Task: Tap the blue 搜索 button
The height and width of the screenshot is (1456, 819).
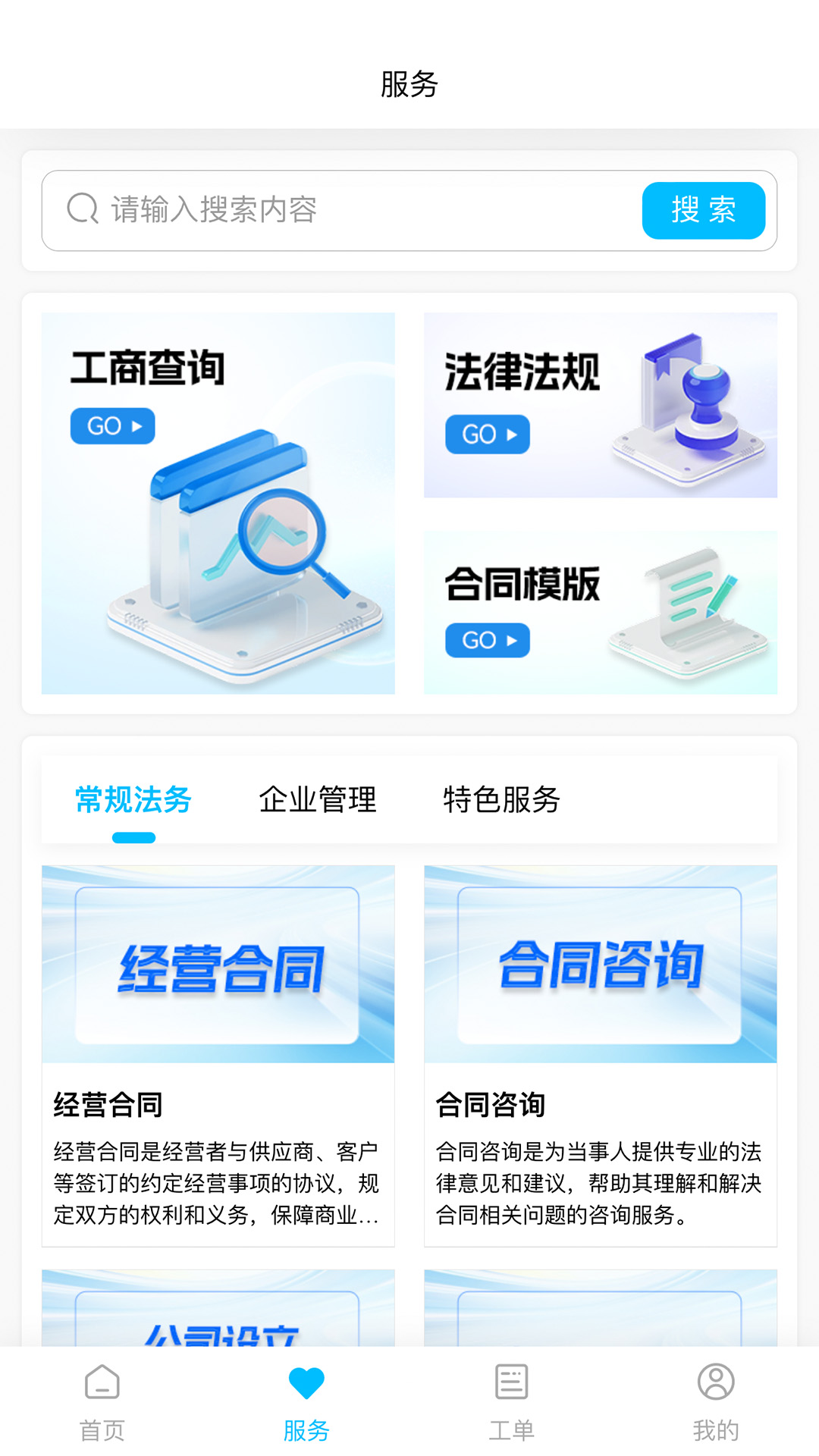Action: click(x=703, y=211)
